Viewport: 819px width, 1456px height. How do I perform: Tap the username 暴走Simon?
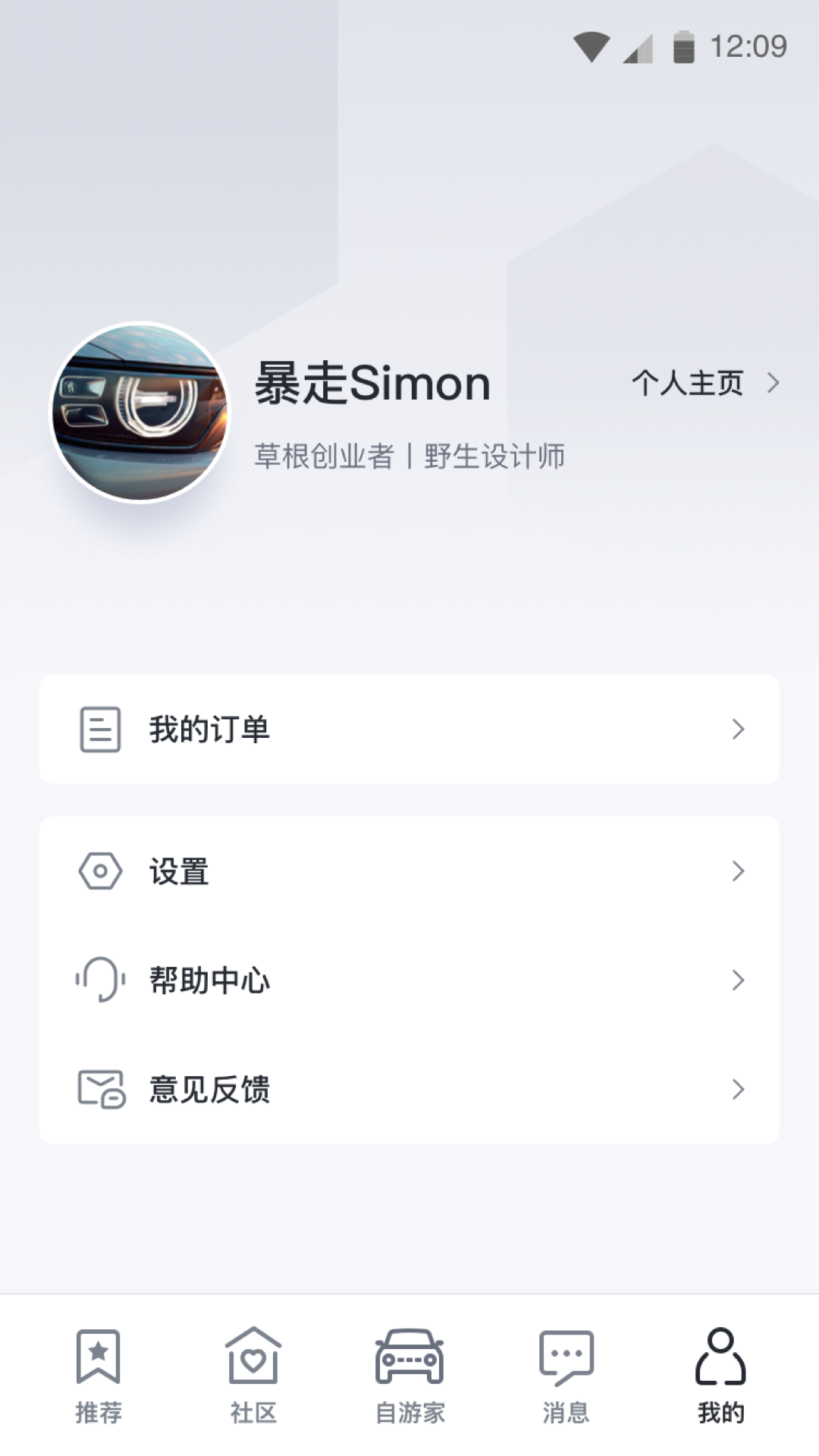(370, 383)
